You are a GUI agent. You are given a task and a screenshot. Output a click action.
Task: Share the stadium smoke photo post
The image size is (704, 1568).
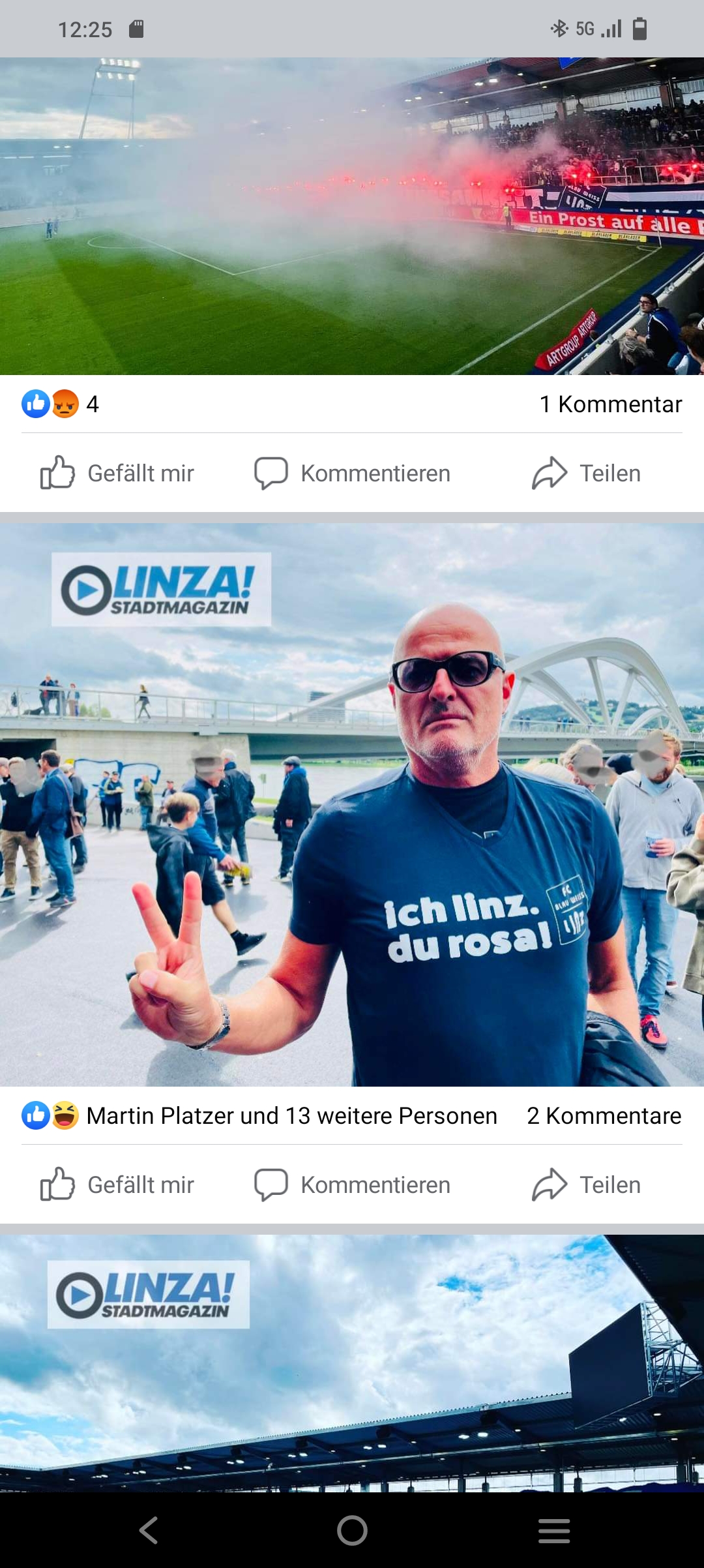click(x=586, y=473)
